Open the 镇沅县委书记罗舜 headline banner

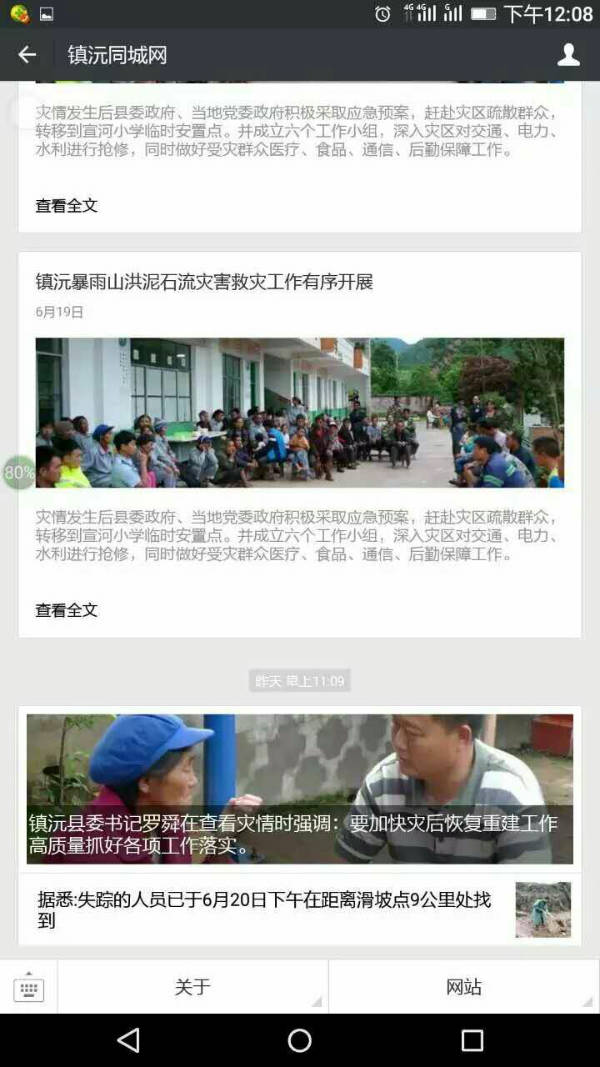(299, 789)
